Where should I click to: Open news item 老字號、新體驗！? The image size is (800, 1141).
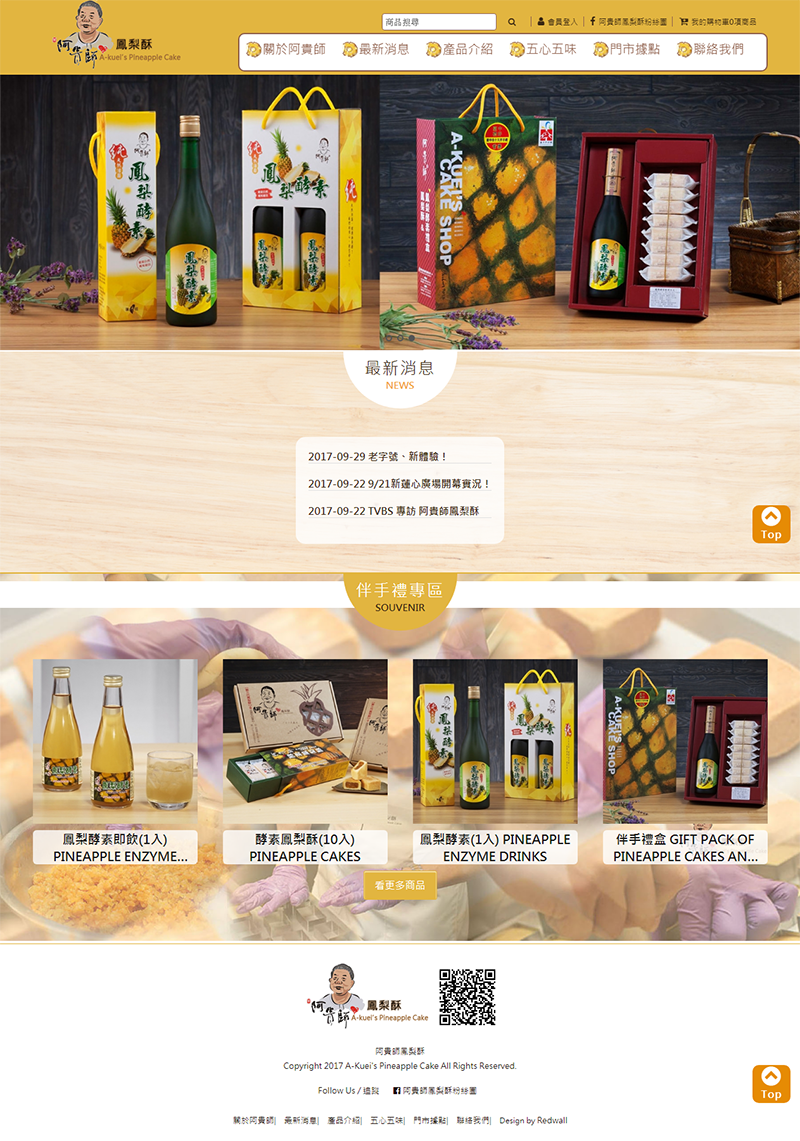click(x=378, y=457)
